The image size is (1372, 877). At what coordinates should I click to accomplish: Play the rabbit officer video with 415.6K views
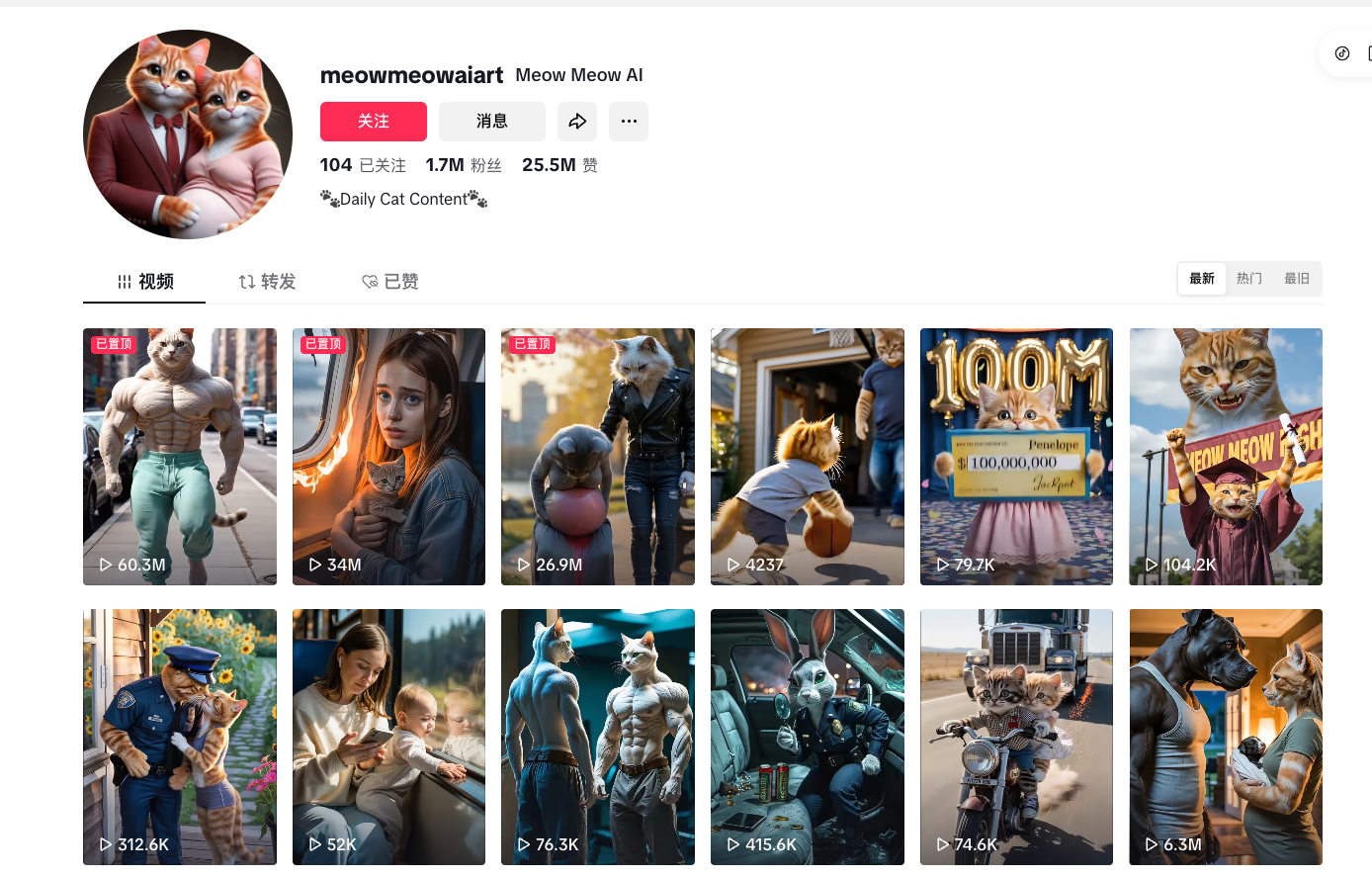point(807,737)
